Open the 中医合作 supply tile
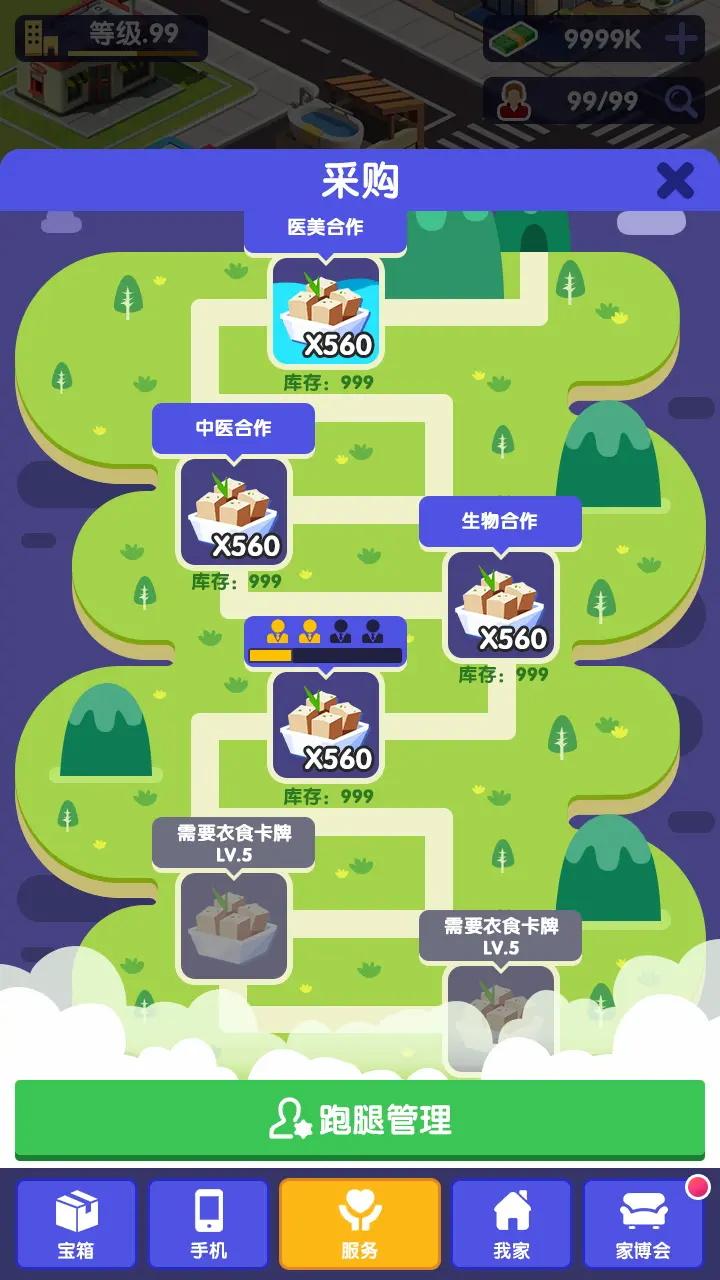This screenshot has height=1280, width=720. pyautogui.click(x=234, y=512)
